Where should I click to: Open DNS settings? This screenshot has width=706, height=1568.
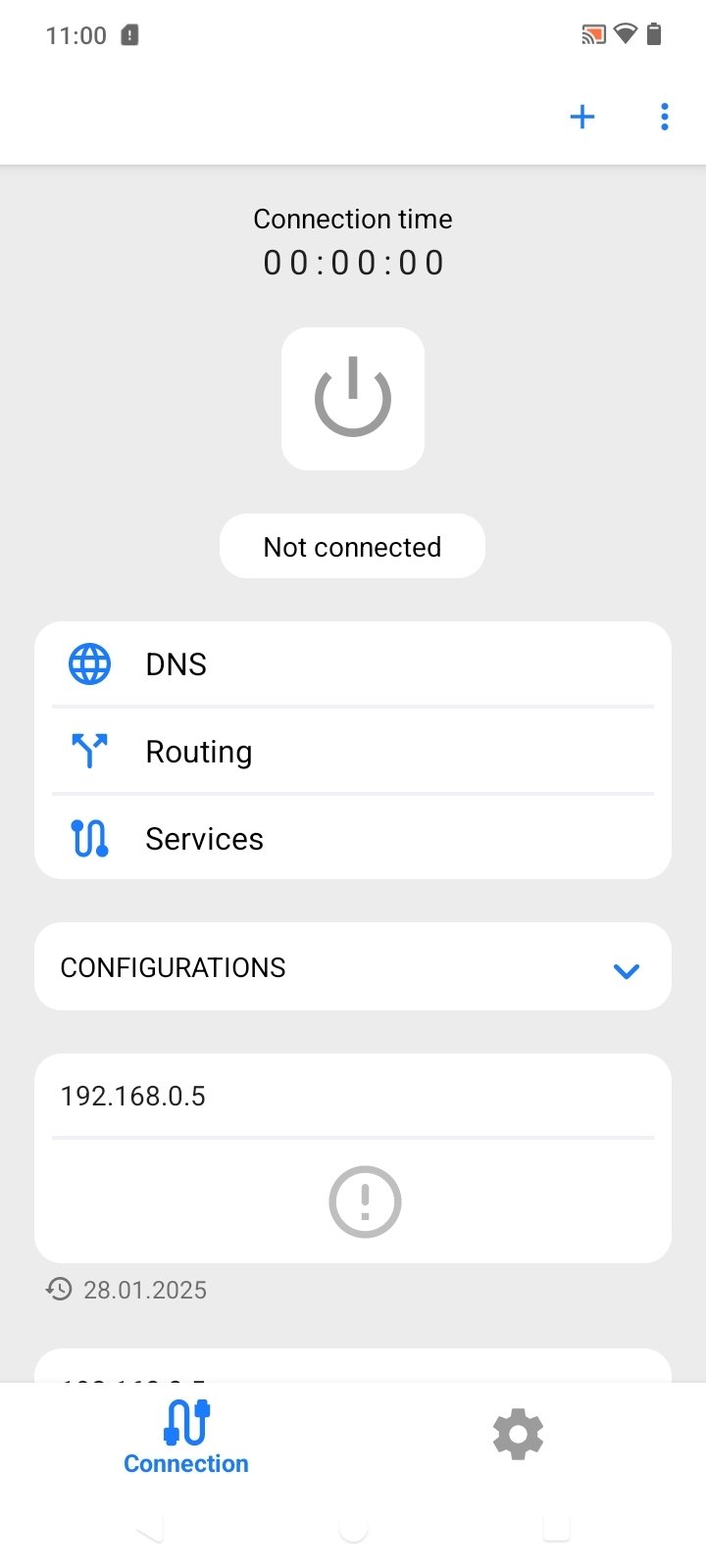[x=353, y=664]
